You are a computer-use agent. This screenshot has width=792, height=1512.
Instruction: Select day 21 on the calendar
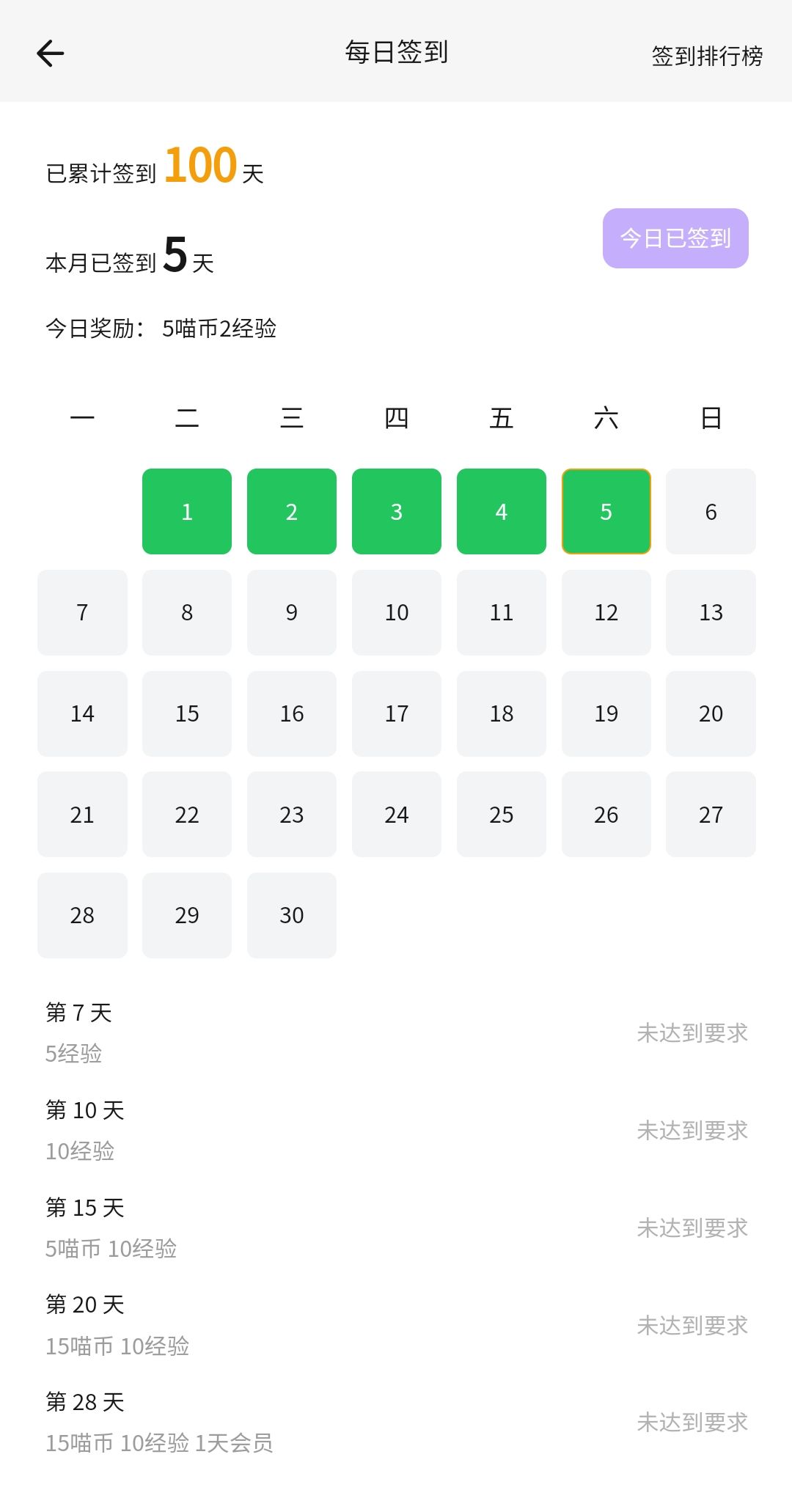82,815
